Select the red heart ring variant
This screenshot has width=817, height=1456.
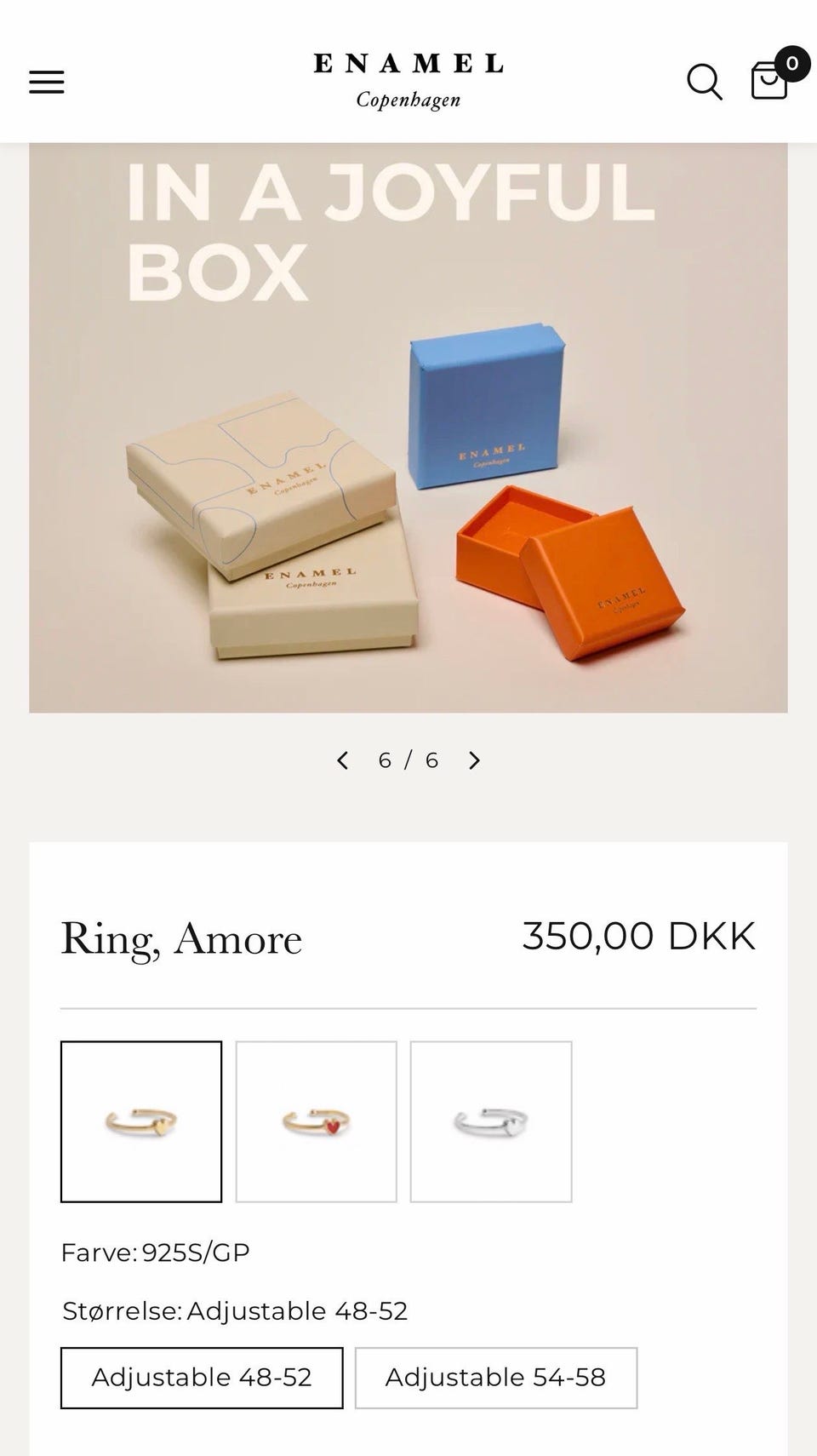coord(317,1121)
